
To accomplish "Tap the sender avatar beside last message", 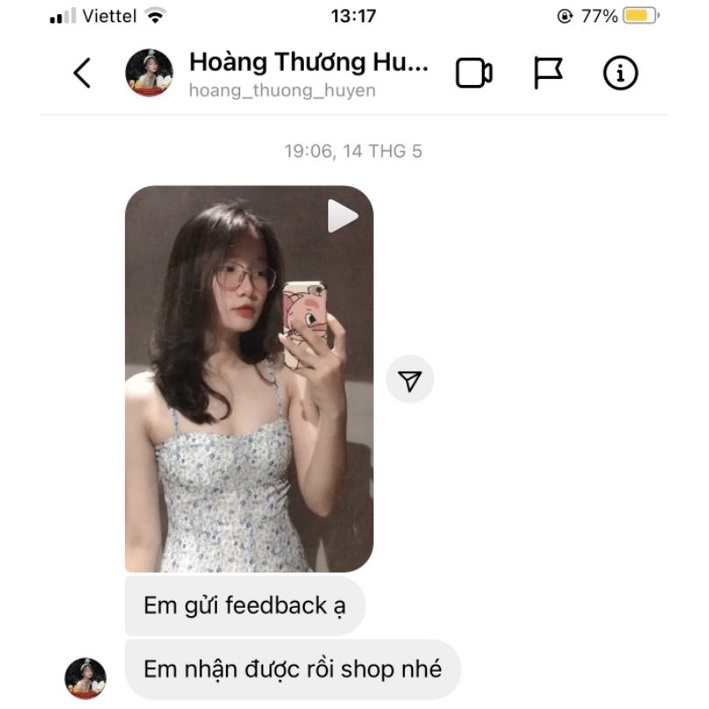I will coord(85,677).
